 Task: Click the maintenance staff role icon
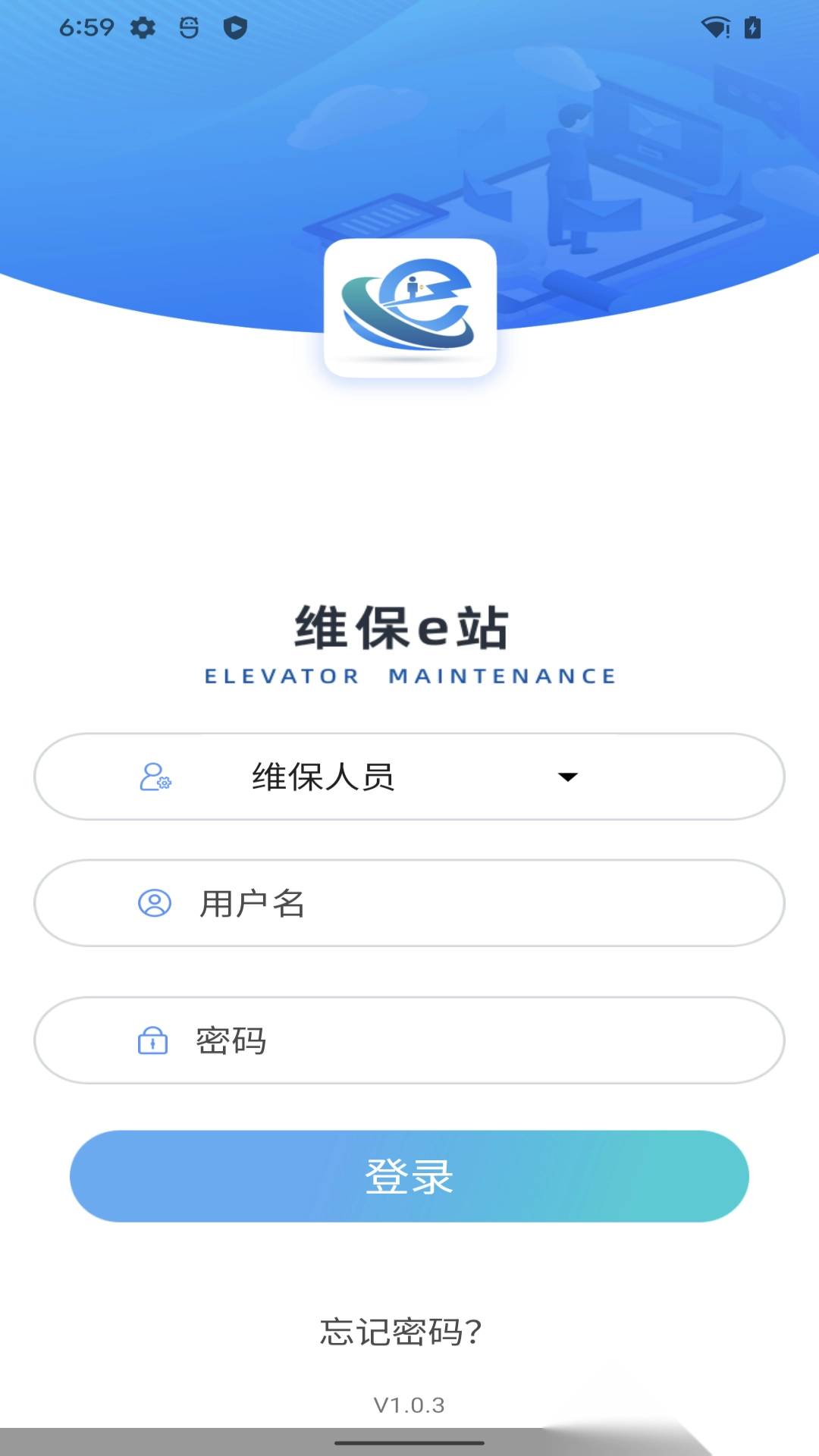154,777
